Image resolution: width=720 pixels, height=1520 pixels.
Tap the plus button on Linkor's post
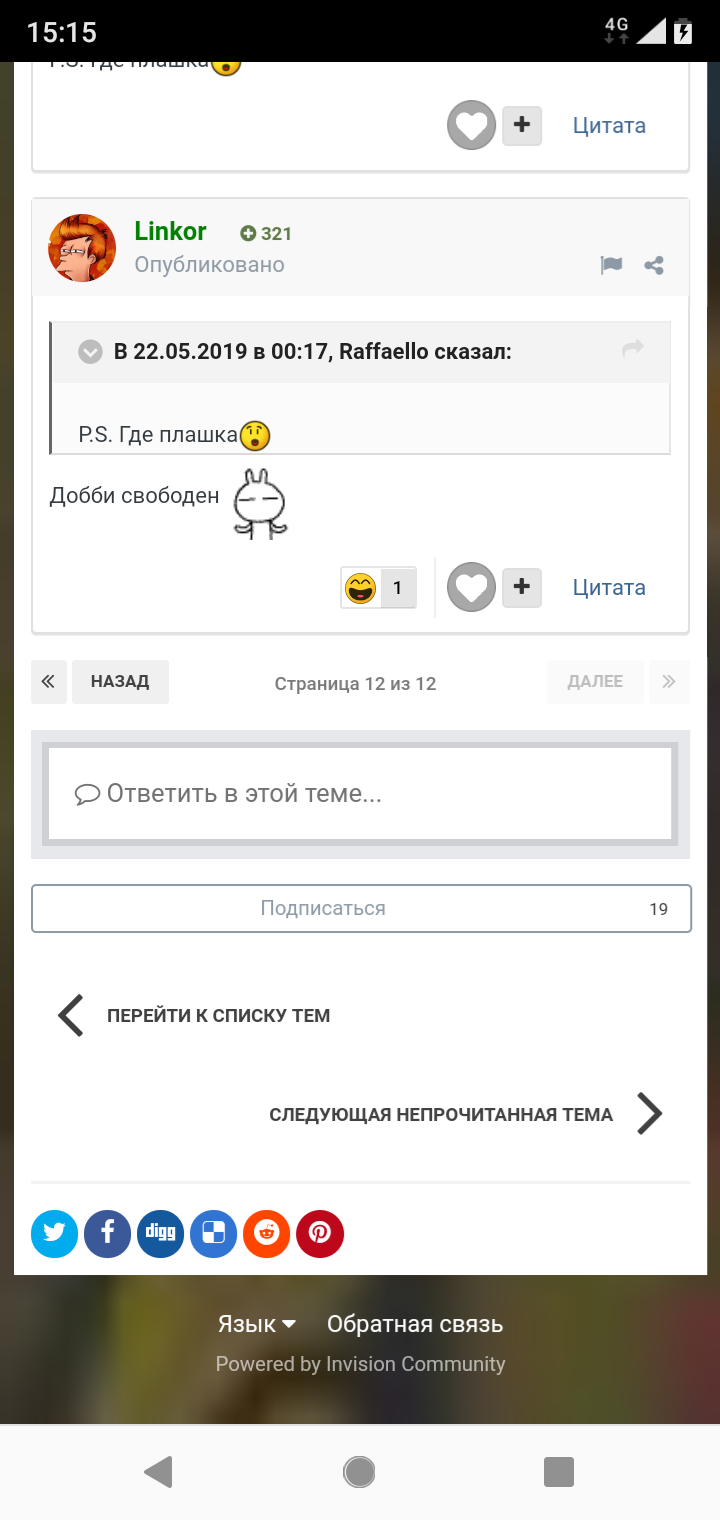522,587
